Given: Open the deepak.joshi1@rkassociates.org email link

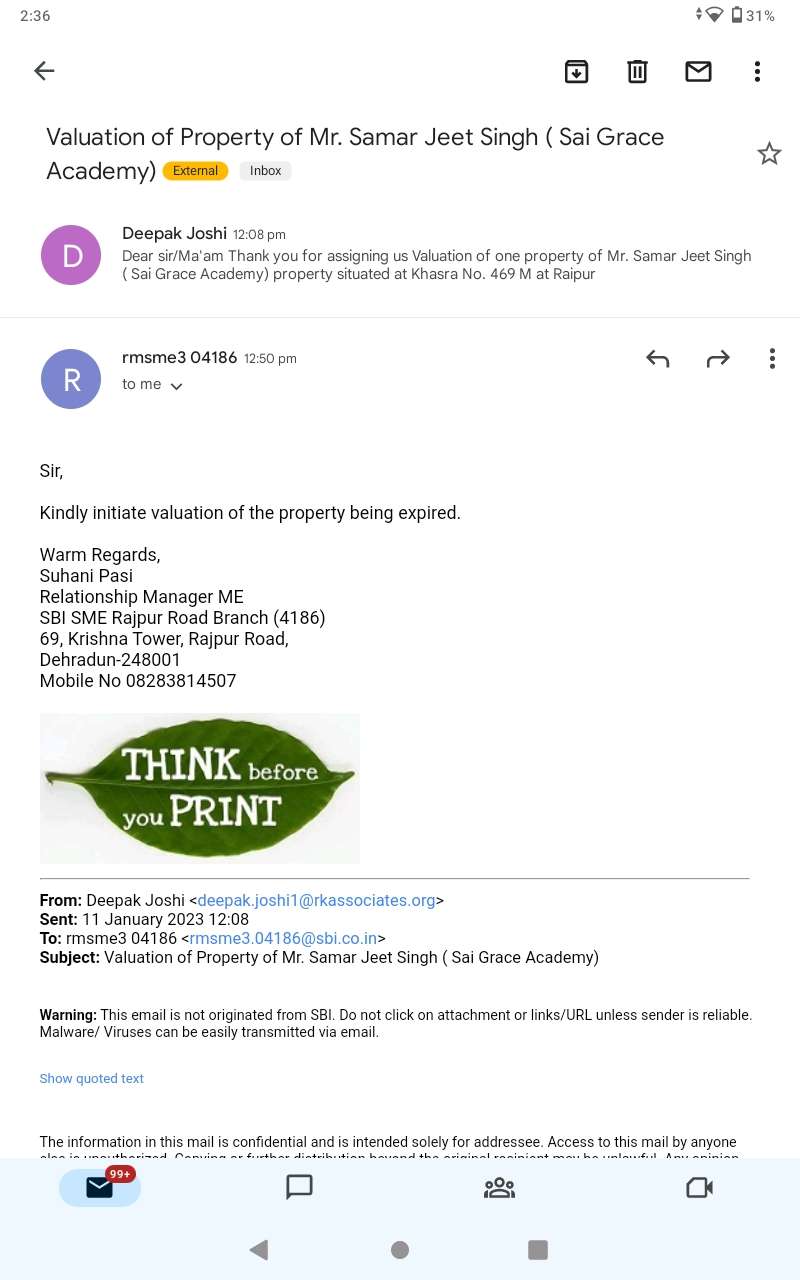Looking at the screenshot, I should pos(316,900).
